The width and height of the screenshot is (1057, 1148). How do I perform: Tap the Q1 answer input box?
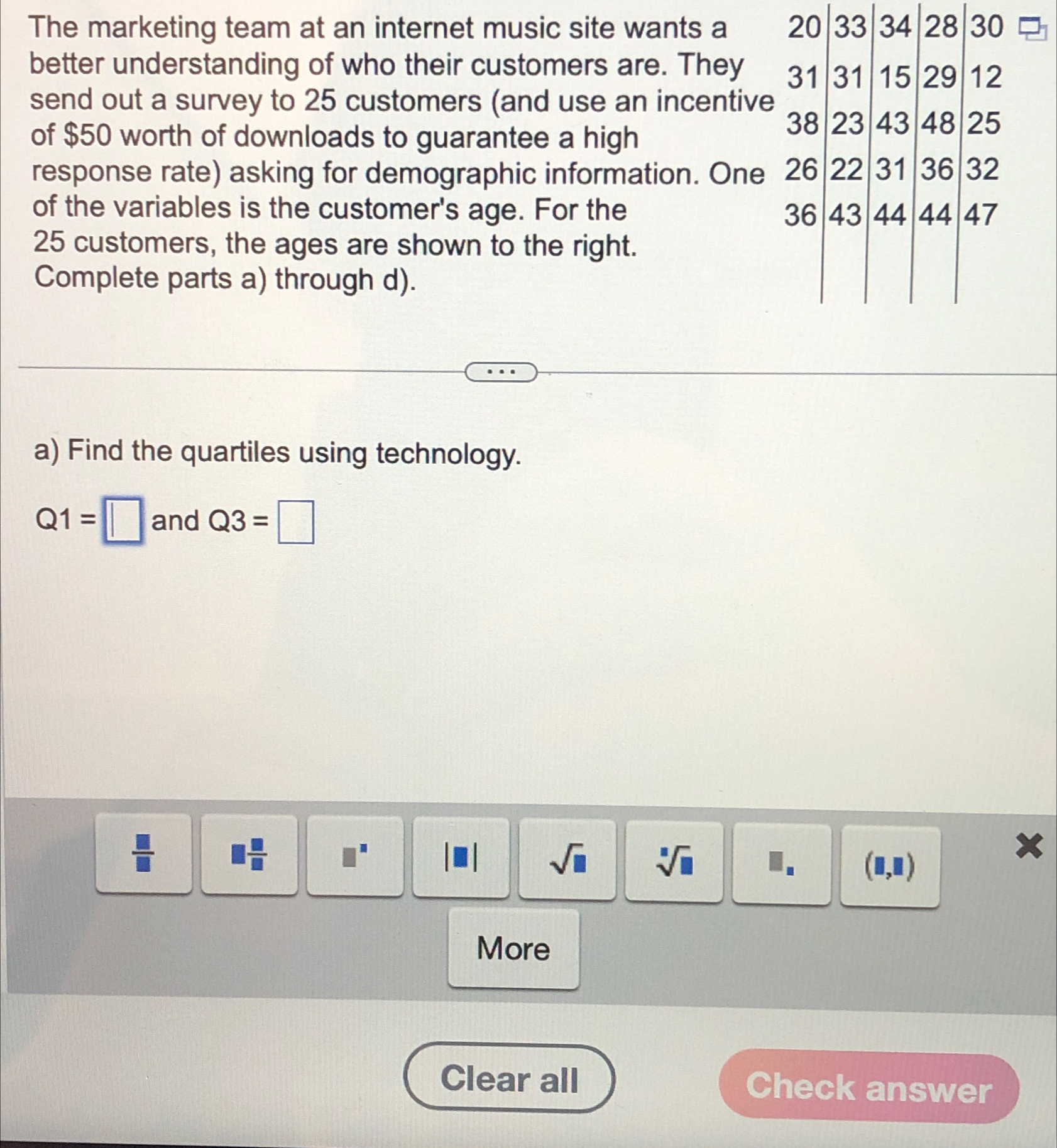point(123,520)
